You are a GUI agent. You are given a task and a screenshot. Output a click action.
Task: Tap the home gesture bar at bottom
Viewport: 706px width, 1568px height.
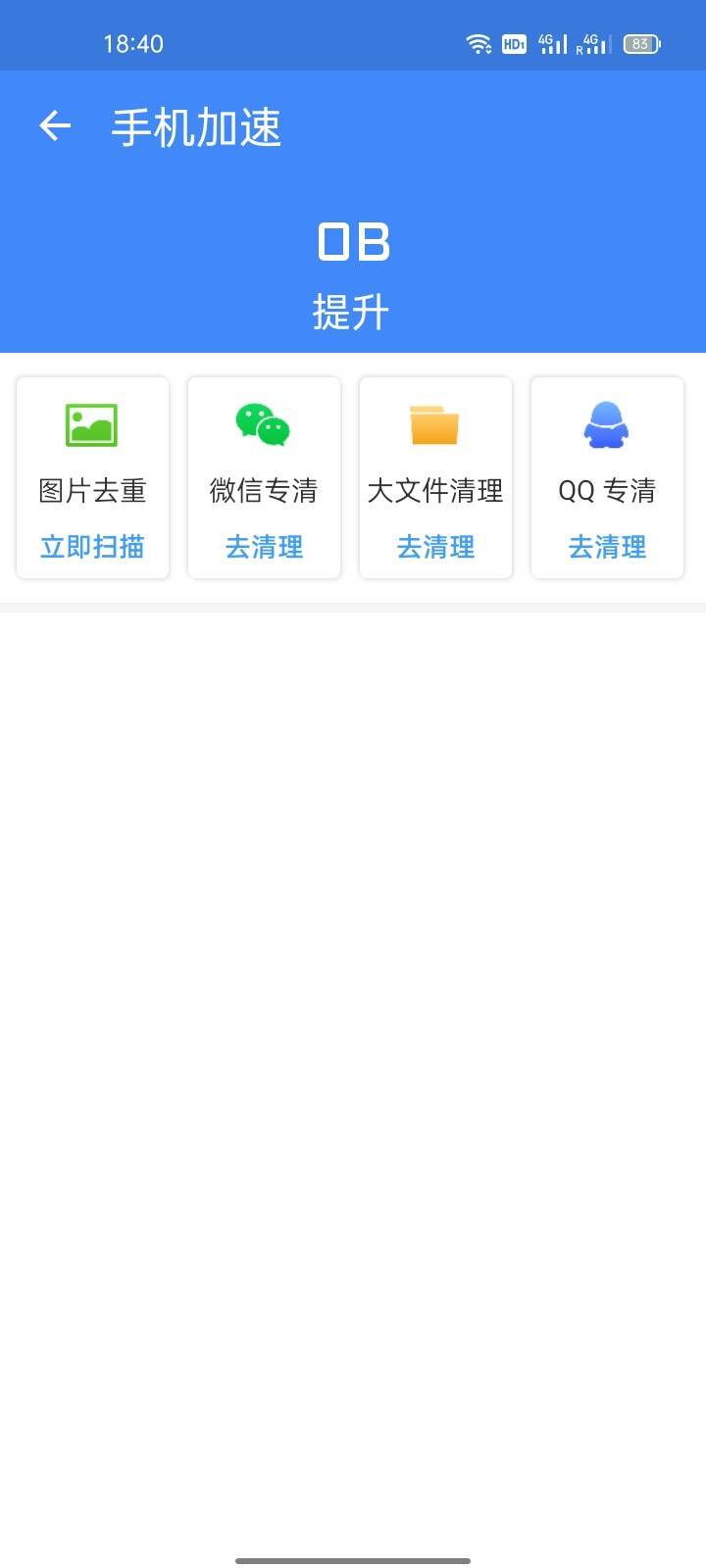[x=353, y=1556]
